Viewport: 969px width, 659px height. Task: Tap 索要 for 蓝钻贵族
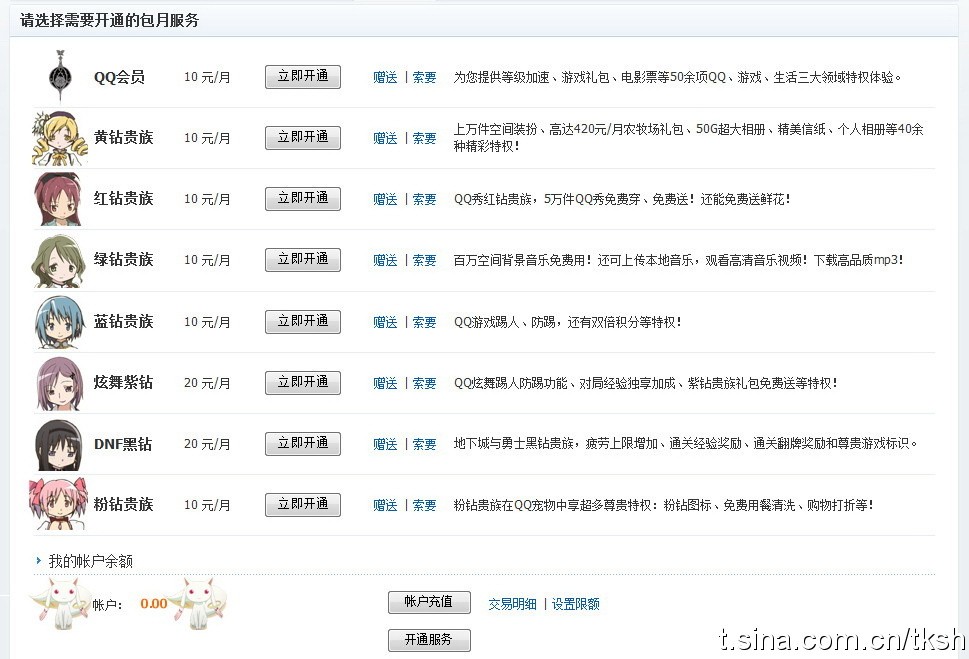point(425,323)
